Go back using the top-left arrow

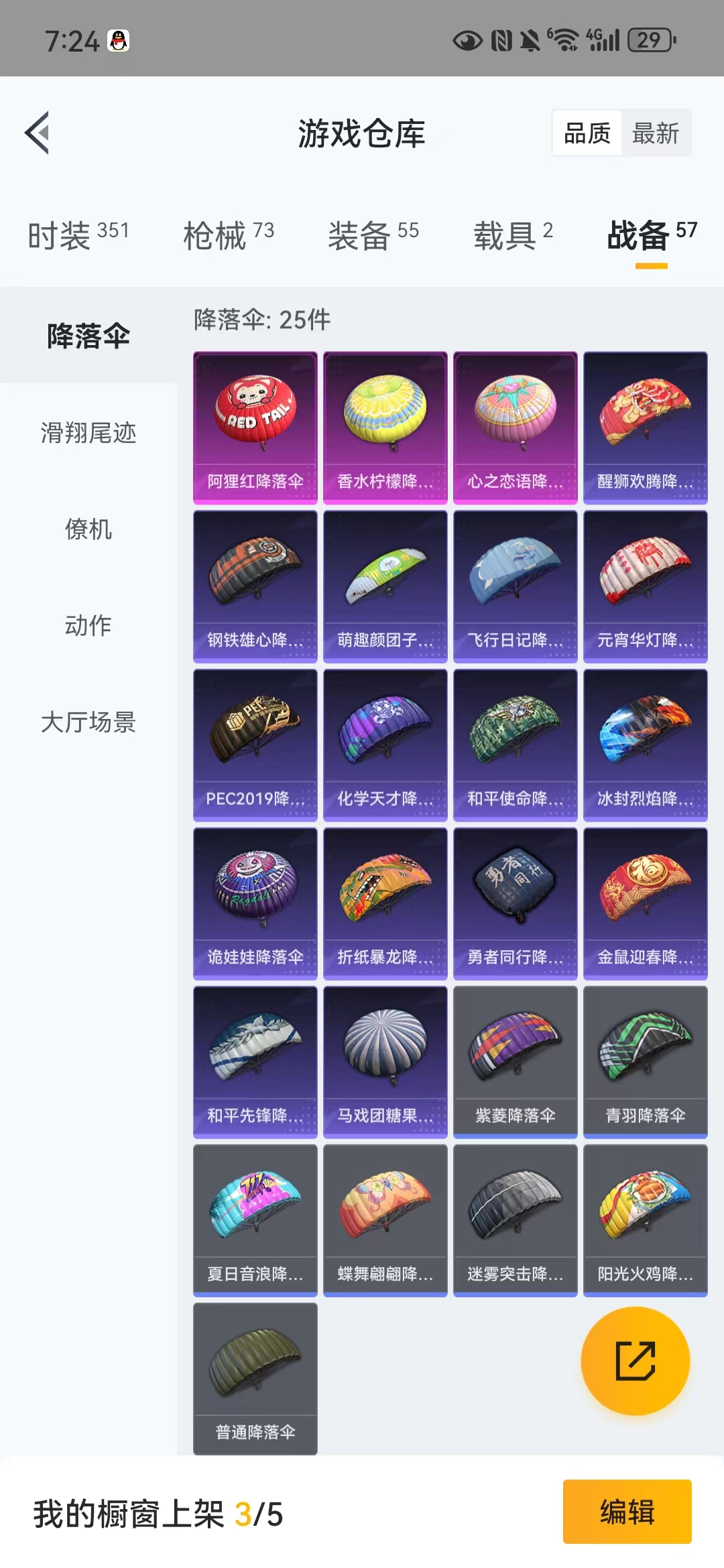click(38, 133)
